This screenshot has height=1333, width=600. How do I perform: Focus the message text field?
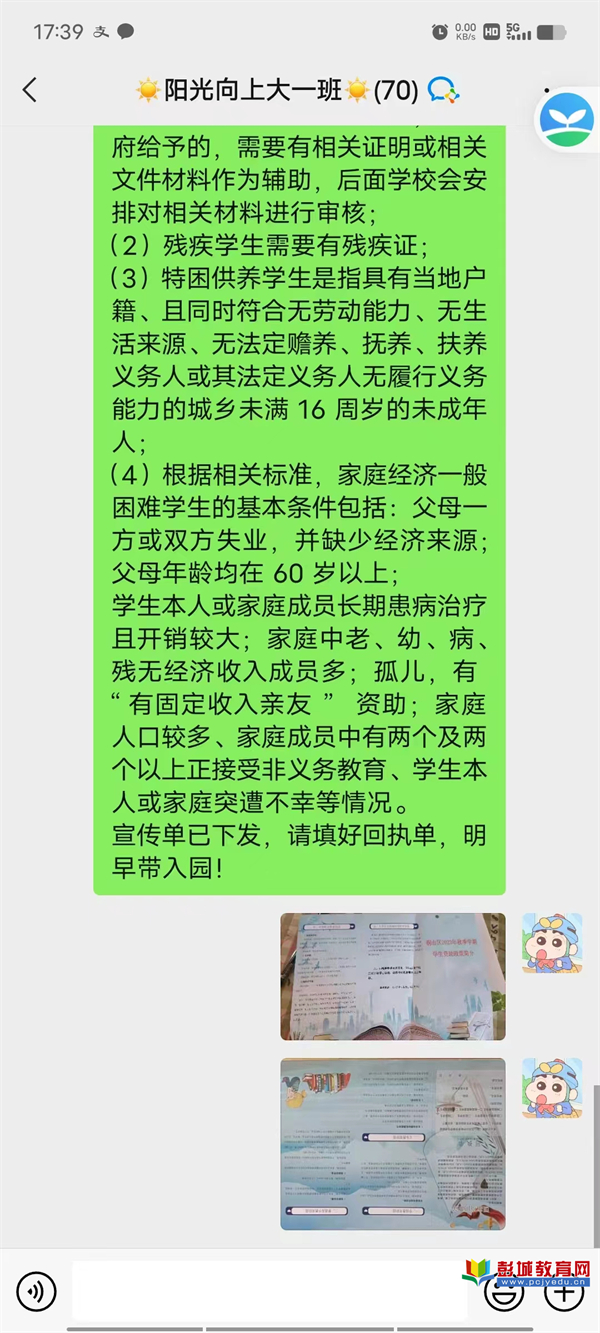point(260,1292)
